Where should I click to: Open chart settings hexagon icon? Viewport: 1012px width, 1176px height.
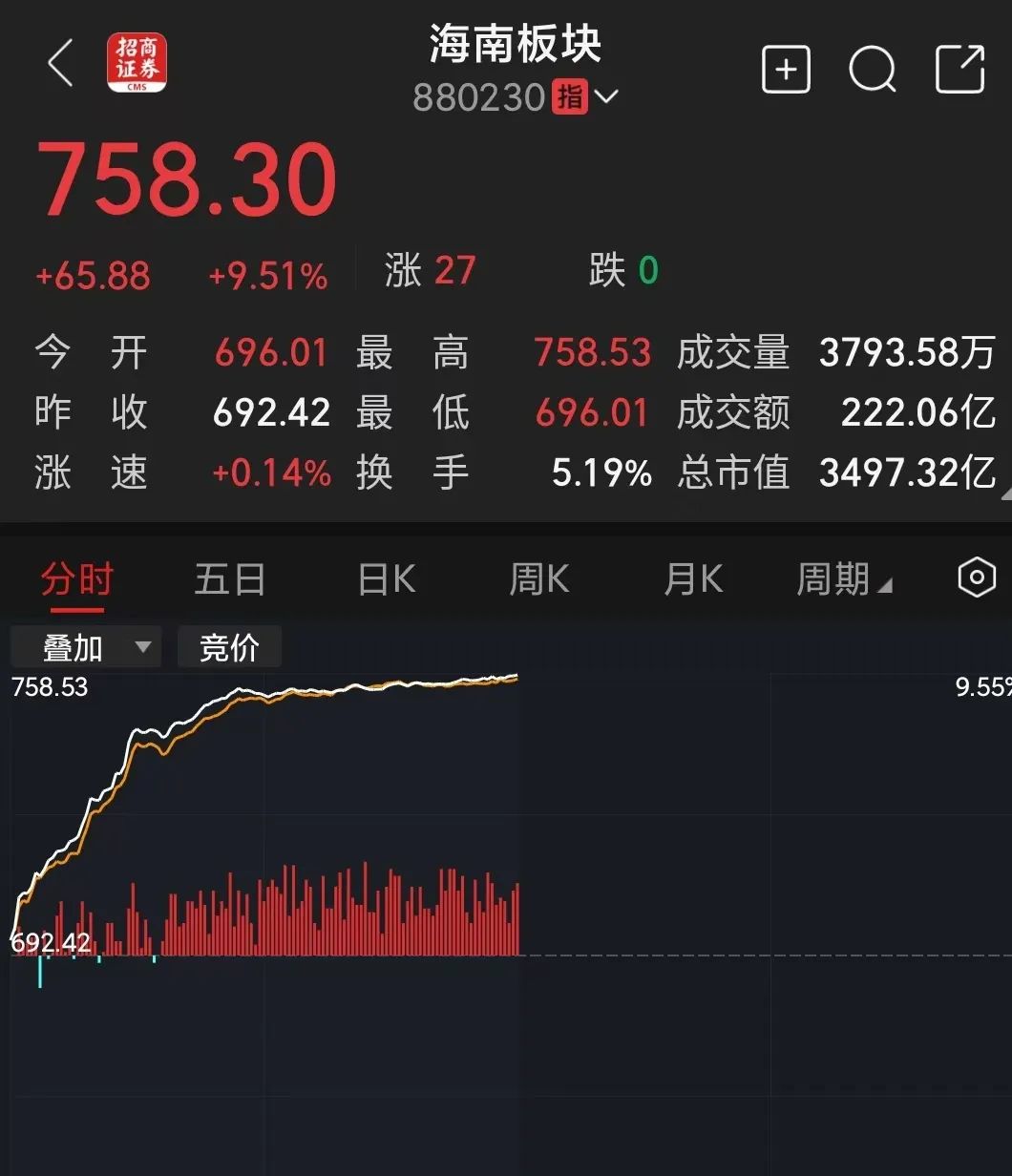(x=976, y=577)
